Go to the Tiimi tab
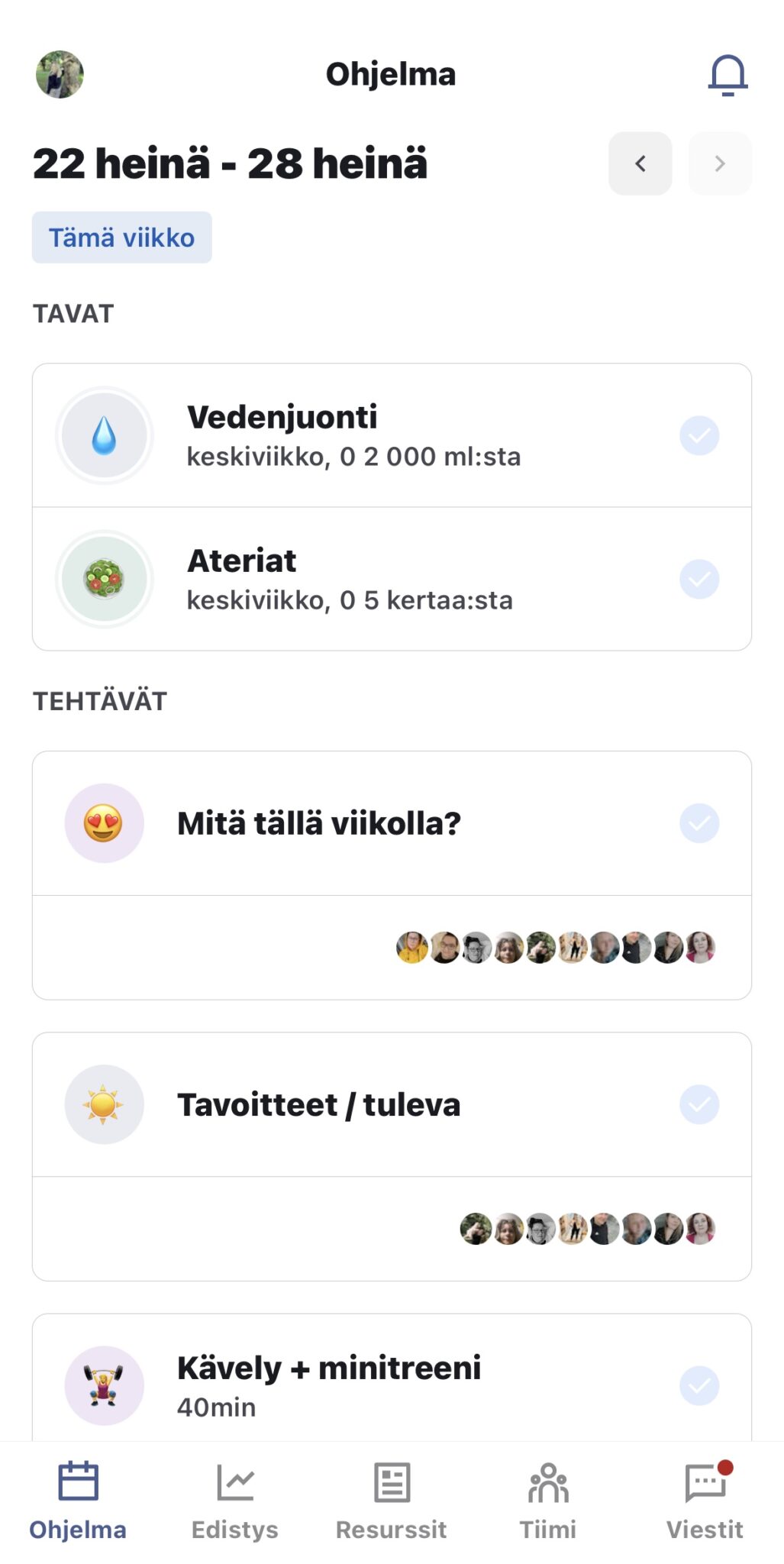This screenshot has width=784, height=1564. [547, 1501]
